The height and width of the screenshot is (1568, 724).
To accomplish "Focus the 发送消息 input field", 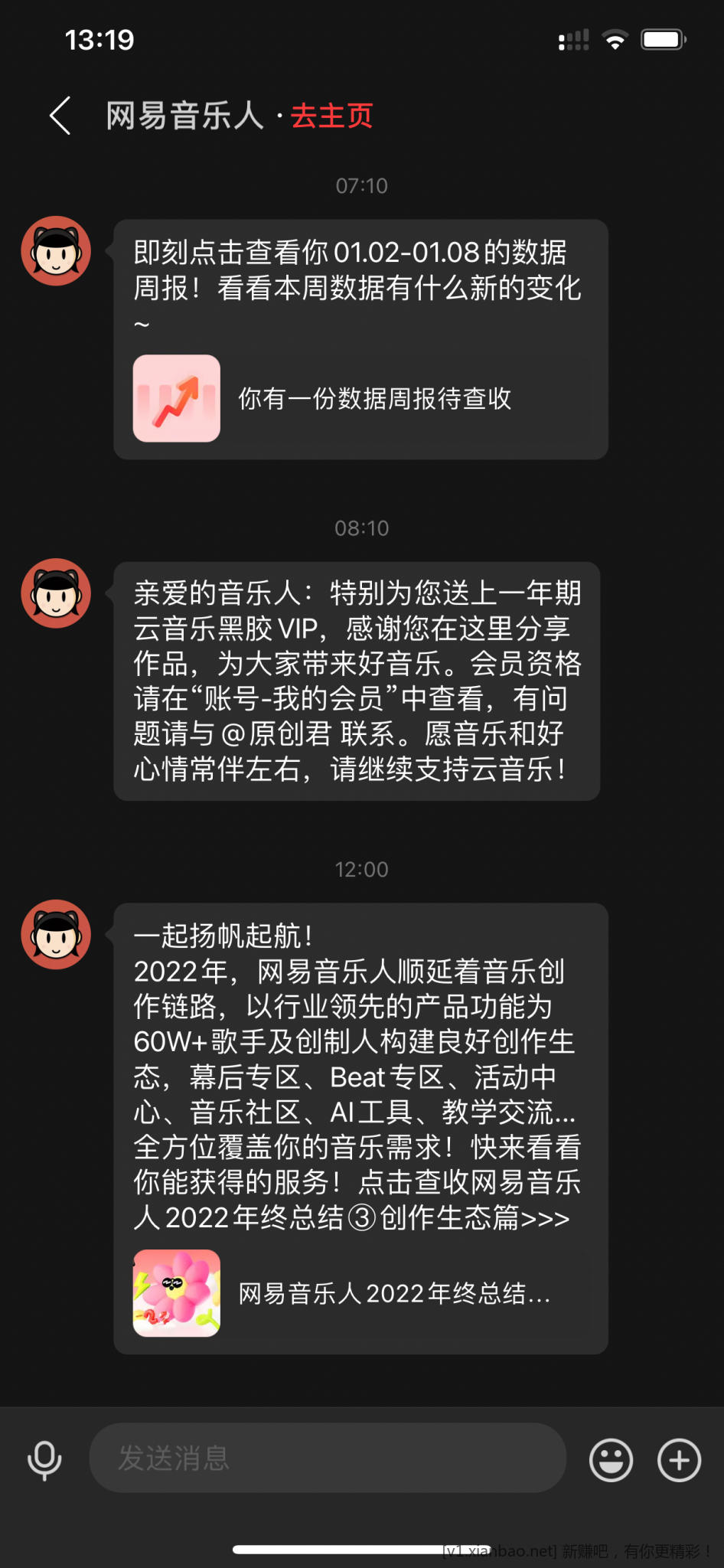I will 328,1458.
